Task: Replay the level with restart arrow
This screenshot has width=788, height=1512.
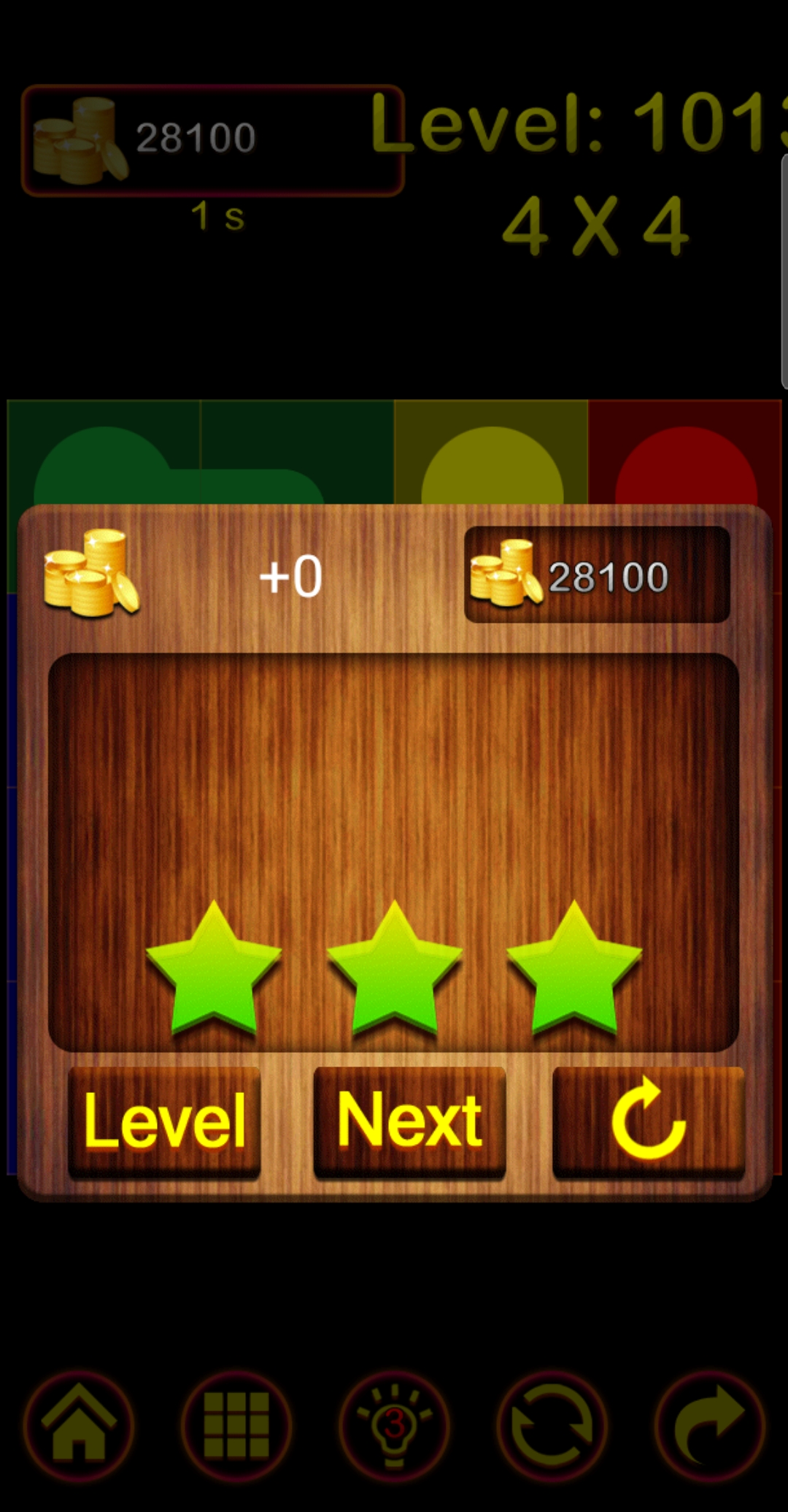Action: pos(648,1121)
